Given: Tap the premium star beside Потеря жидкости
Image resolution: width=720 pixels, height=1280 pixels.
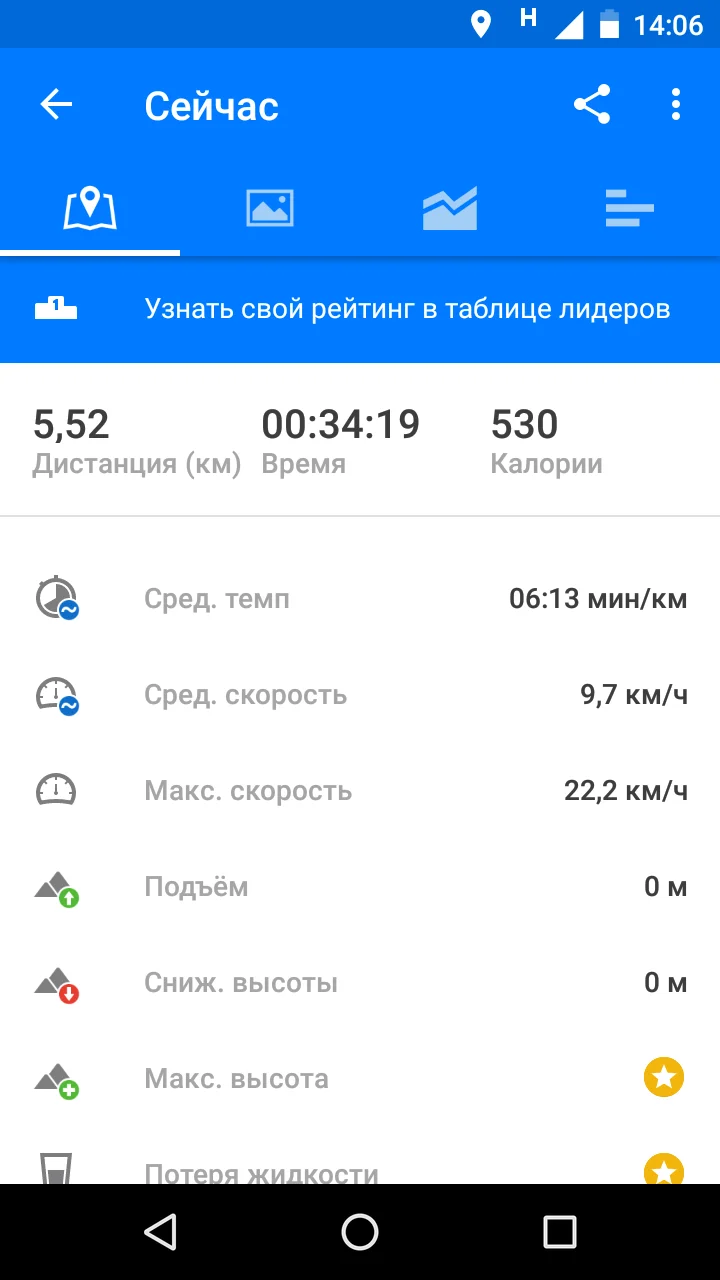Looking at the screenshot, I should (x=663, y=1170).
